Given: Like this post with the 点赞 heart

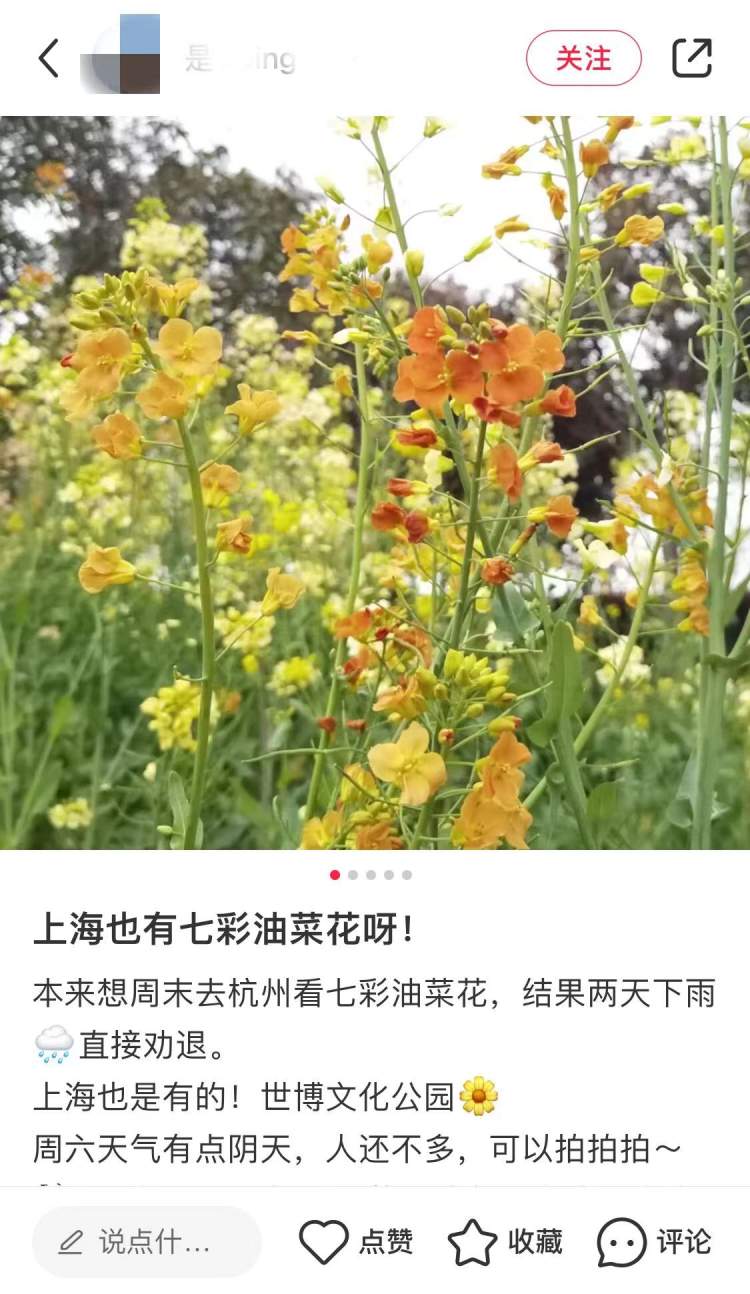Looking at the screenshot, I should (x=325, y=1242).
